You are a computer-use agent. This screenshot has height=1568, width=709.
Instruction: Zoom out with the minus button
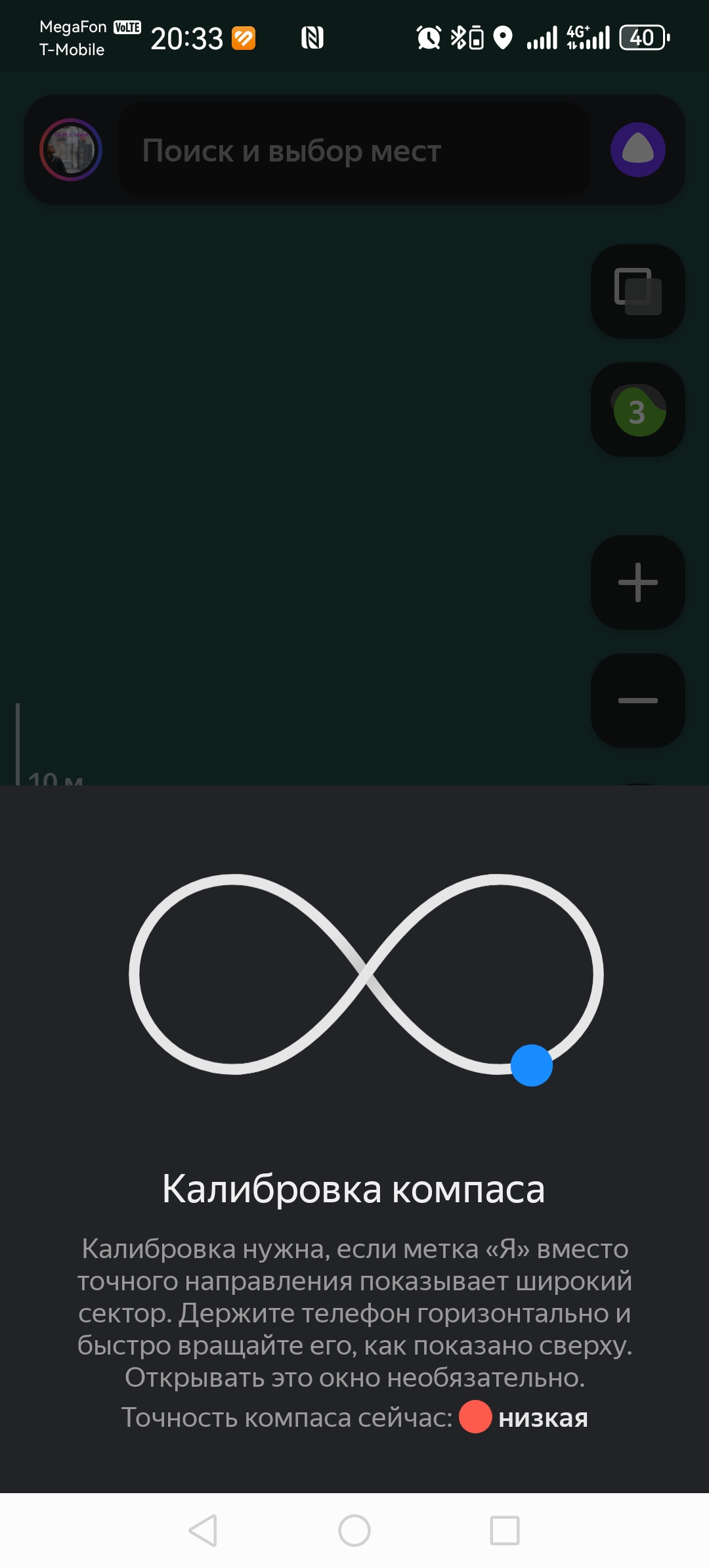click(x=638, y=701)
